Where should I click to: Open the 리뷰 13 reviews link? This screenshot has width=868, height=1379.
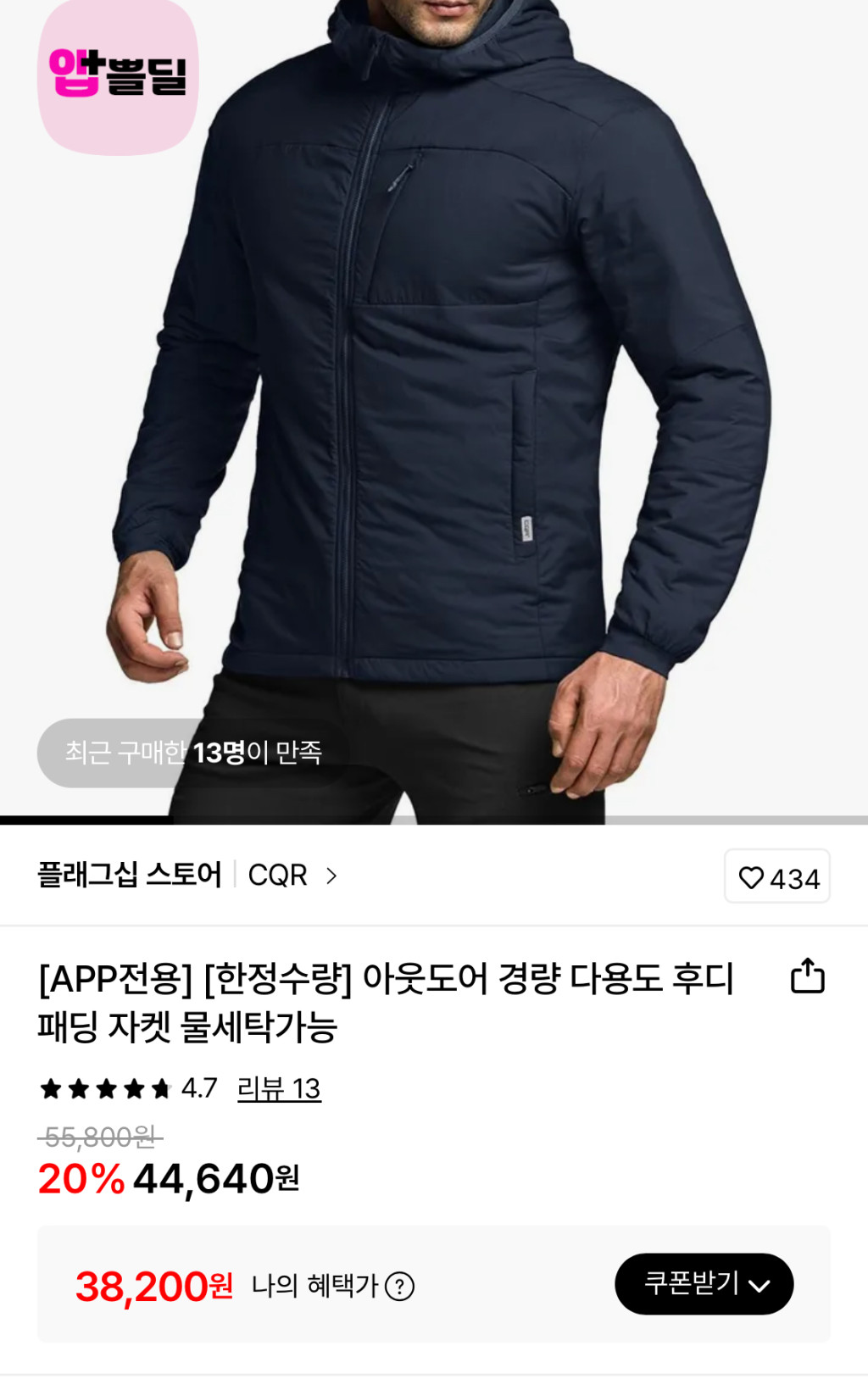[x=279, y=1088]
